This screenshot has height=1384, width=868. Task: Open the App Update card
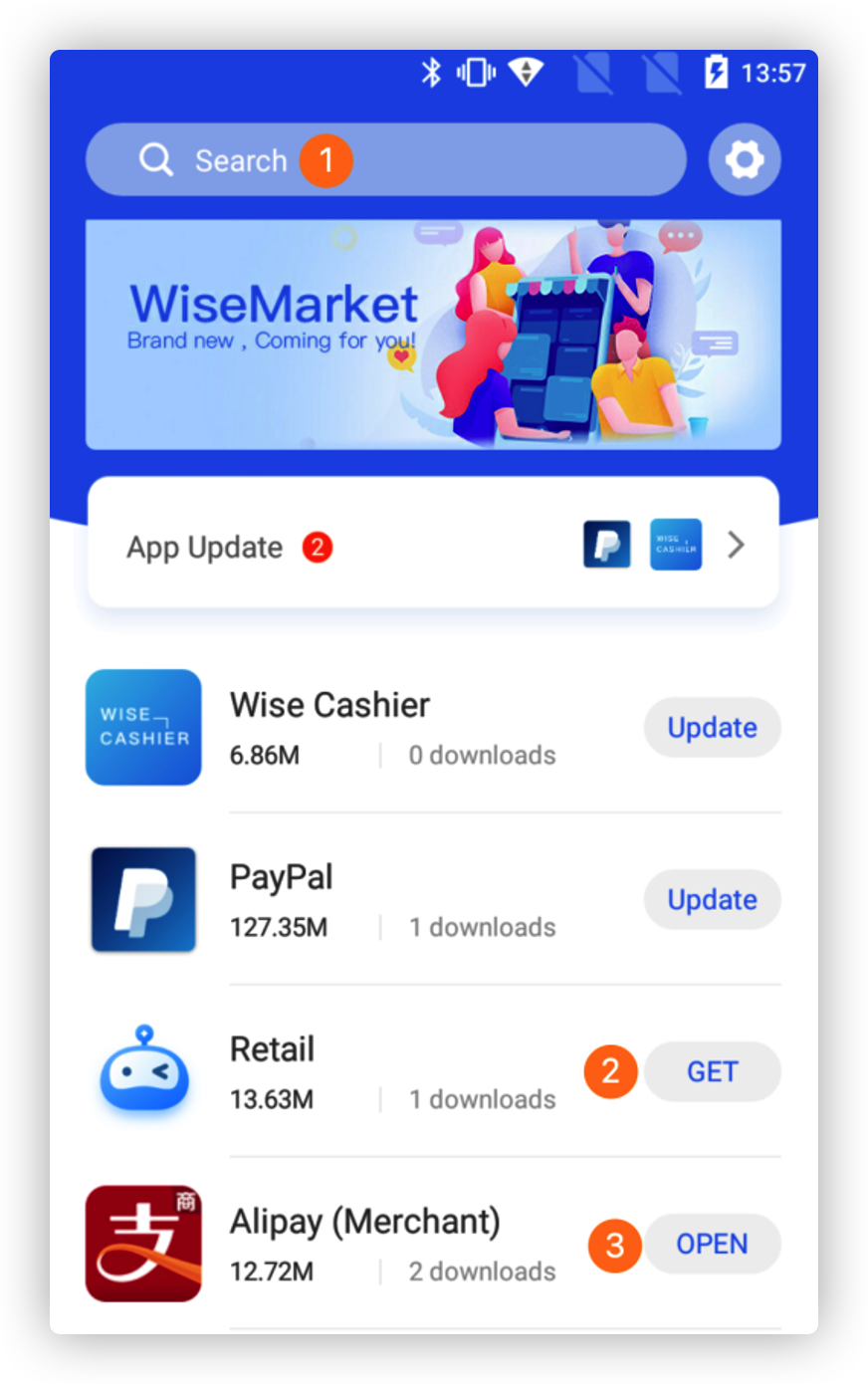(433, 546)
